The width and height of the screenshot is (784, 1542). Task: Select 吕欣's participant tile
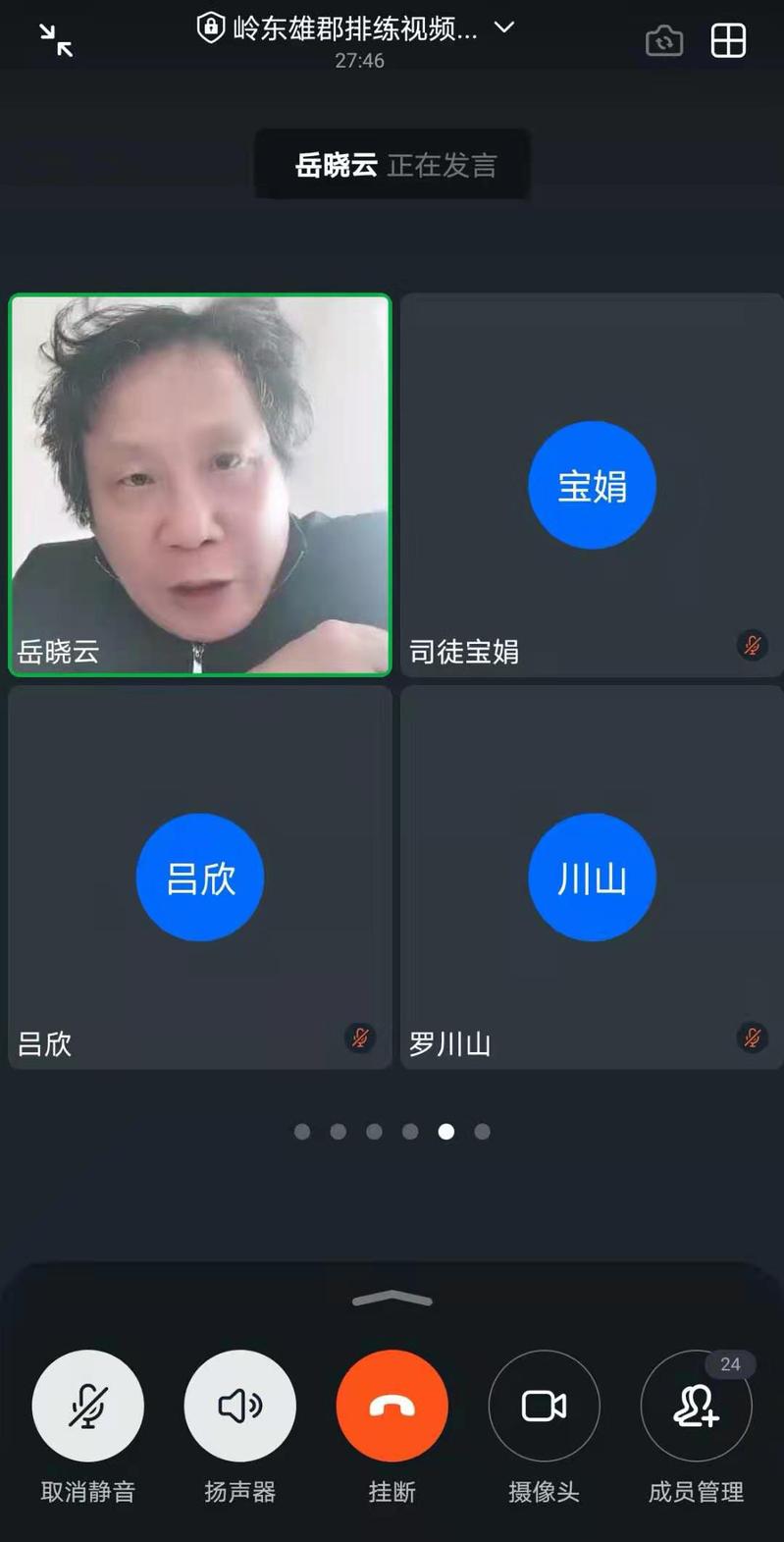click(200, 877)
